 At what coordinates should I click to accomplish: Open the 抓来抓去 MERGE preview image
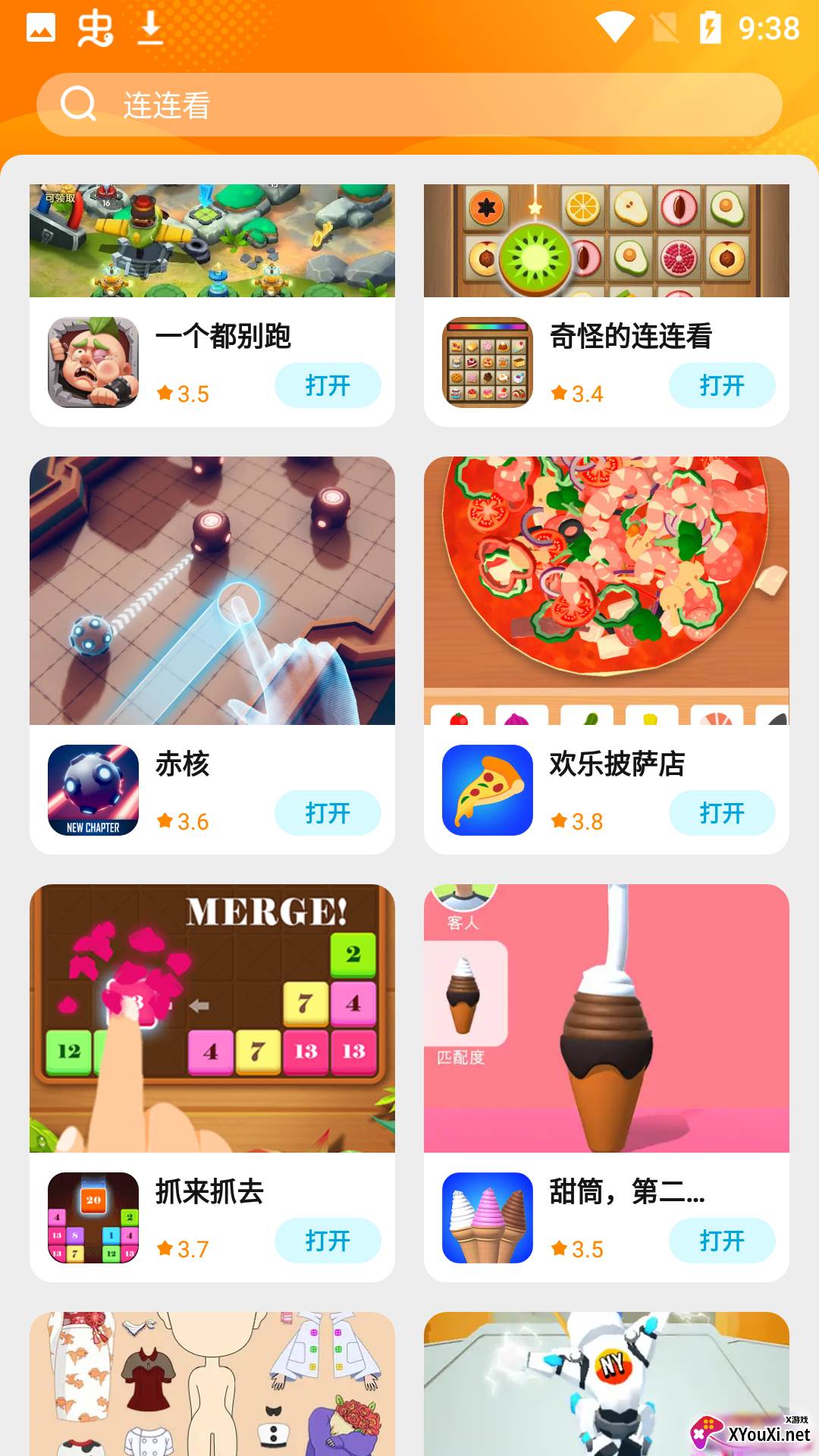click(212, 1018)
